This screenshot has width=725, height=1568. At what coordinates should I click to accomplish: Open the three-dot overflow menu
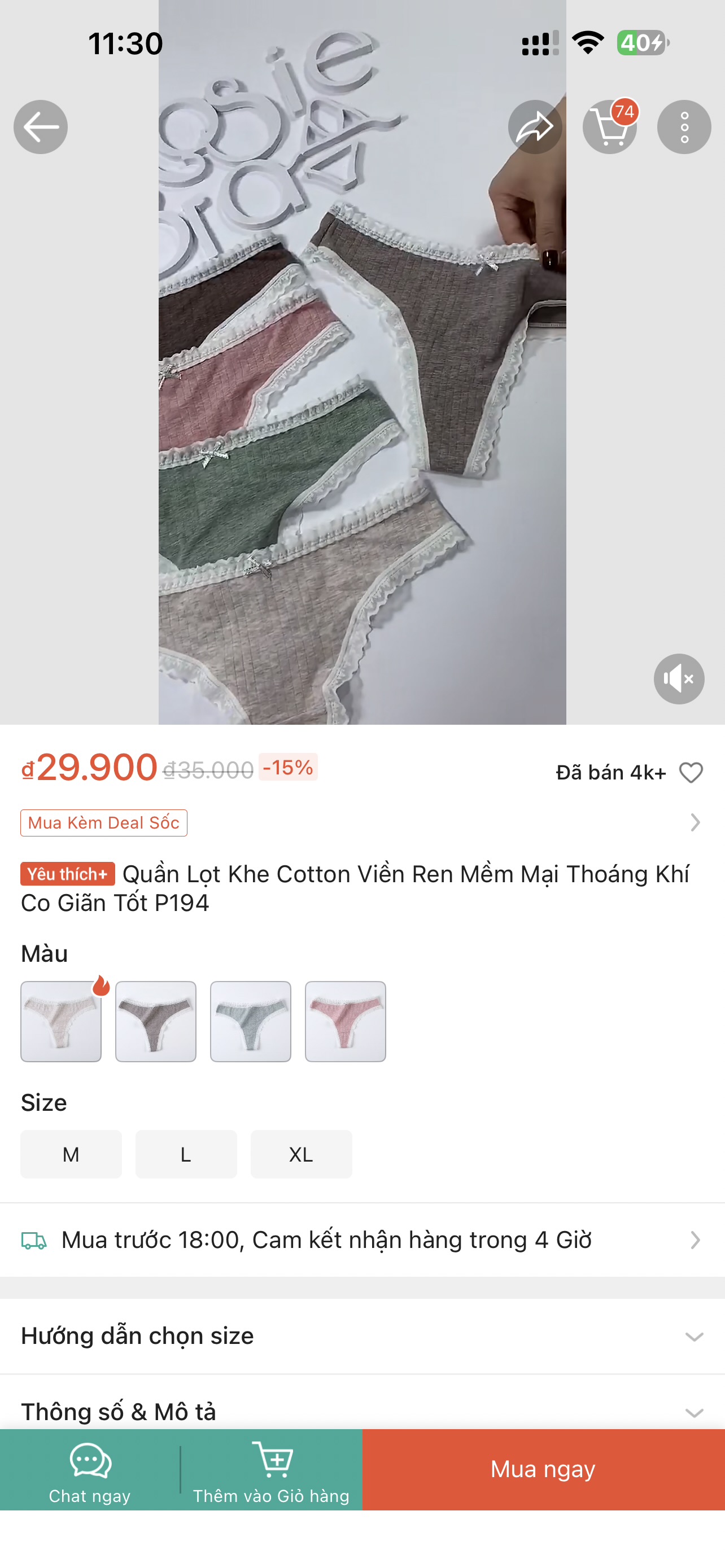click(x=684, y=127)
